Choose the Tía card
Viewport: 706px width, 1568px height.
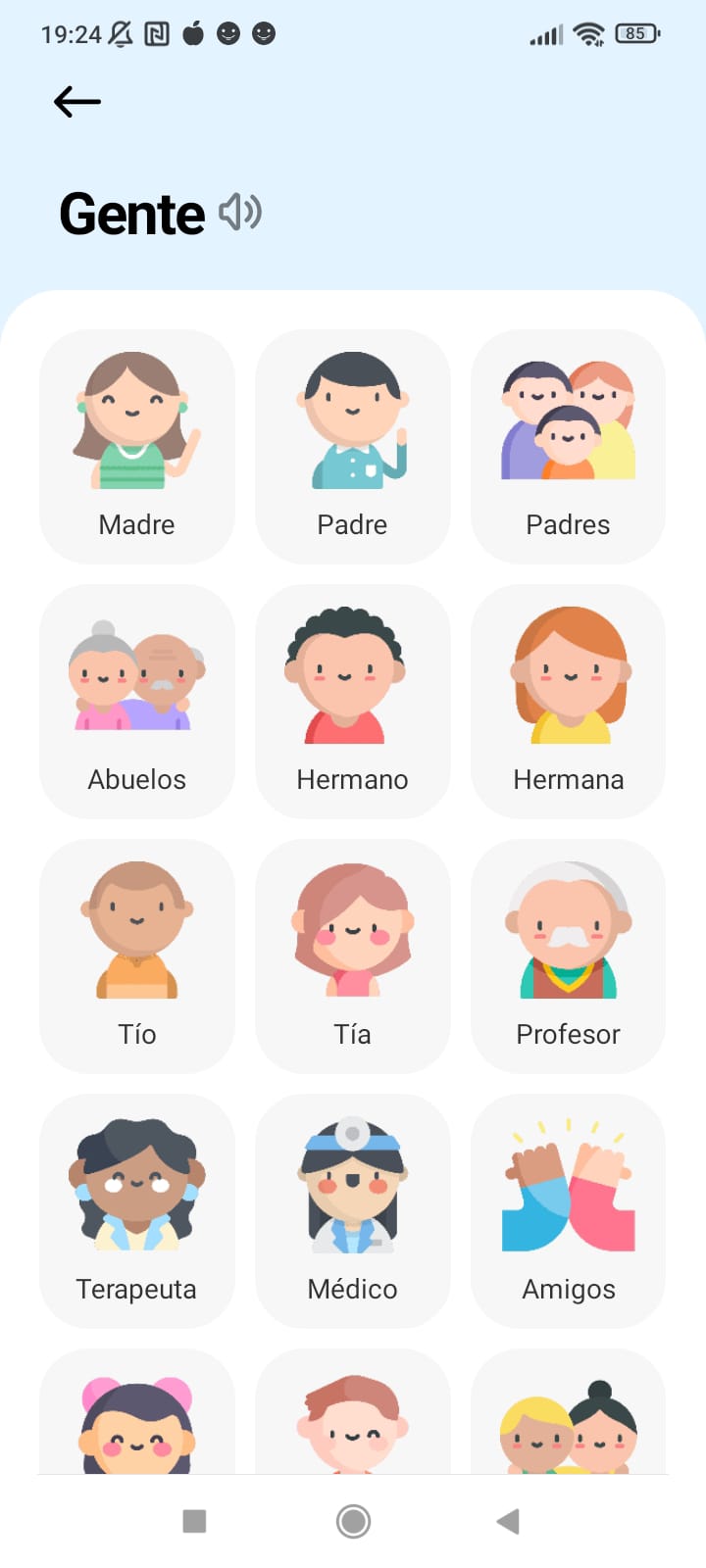(353, 956)
